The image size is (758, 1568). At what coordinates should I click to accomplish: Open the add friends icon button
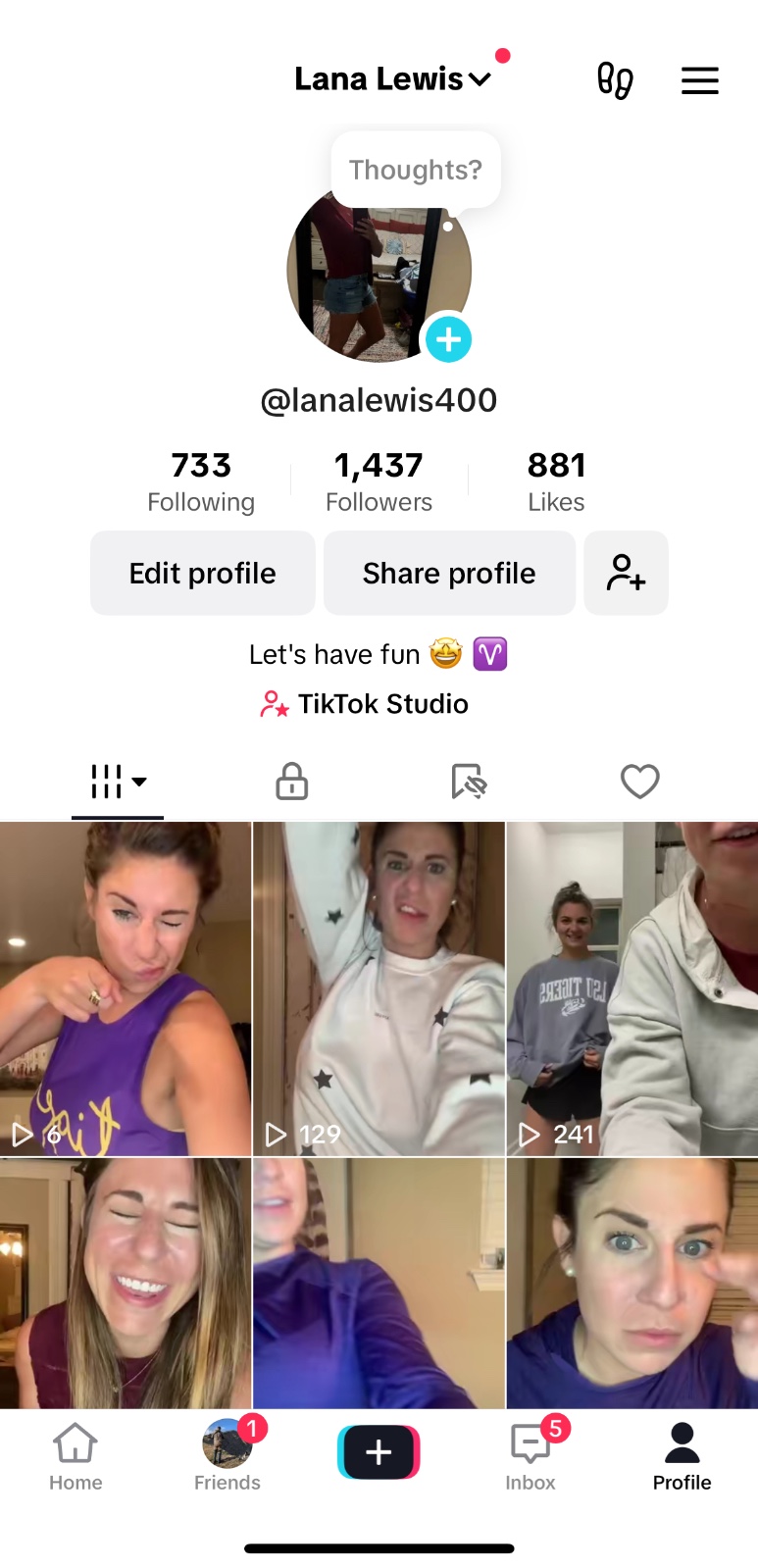(626, 574)
